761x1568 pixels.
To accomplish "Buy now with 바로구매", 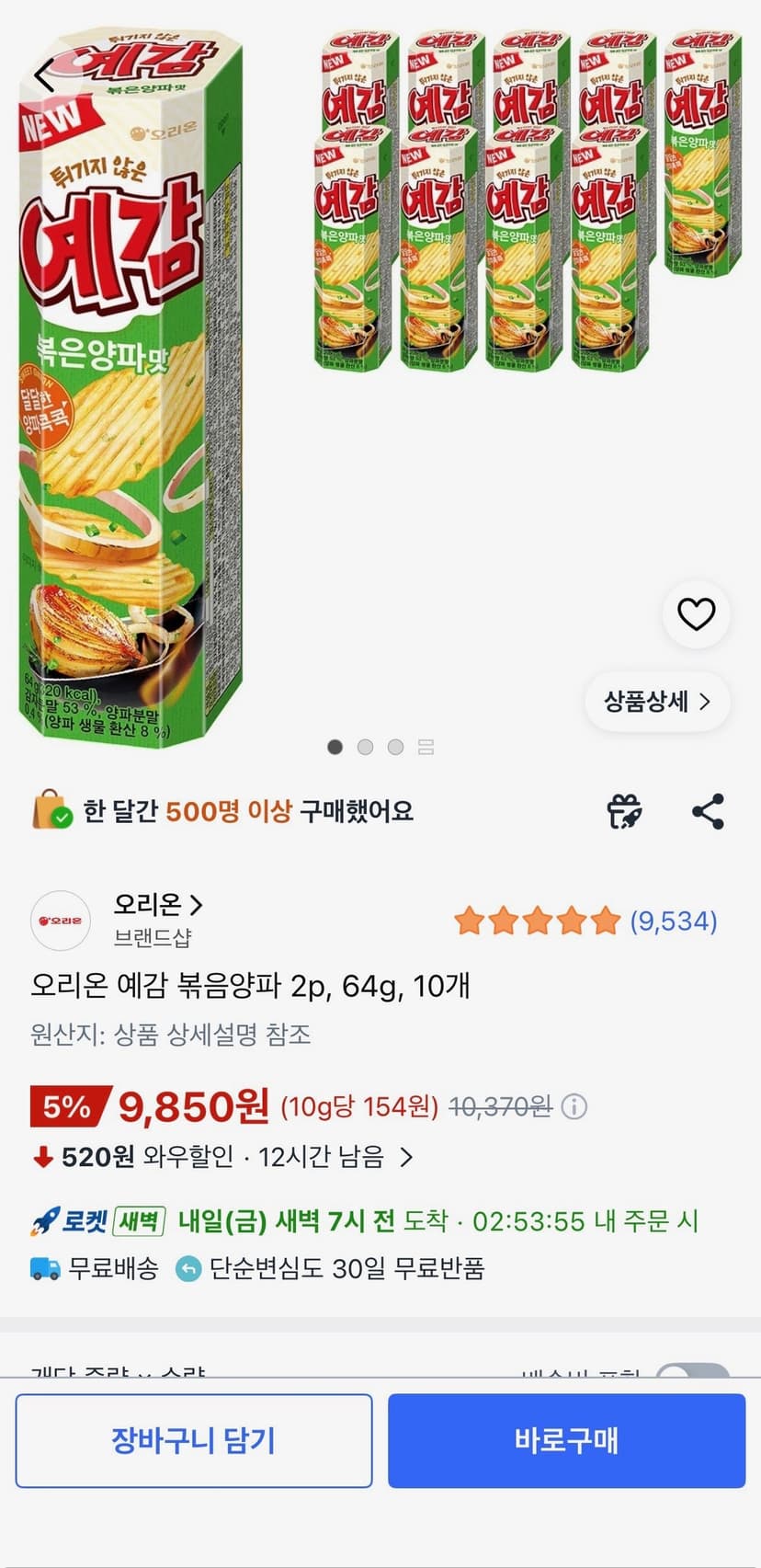I will [566, 1440].
